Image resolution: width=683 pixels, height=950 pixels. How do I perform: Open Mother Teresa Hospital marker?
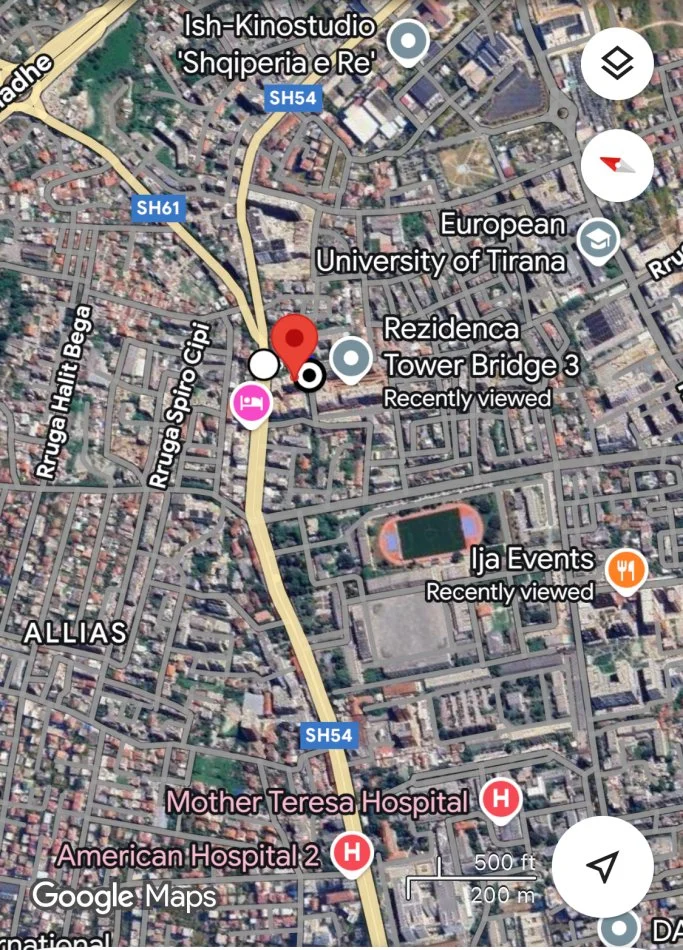click(x=501, y=799)
